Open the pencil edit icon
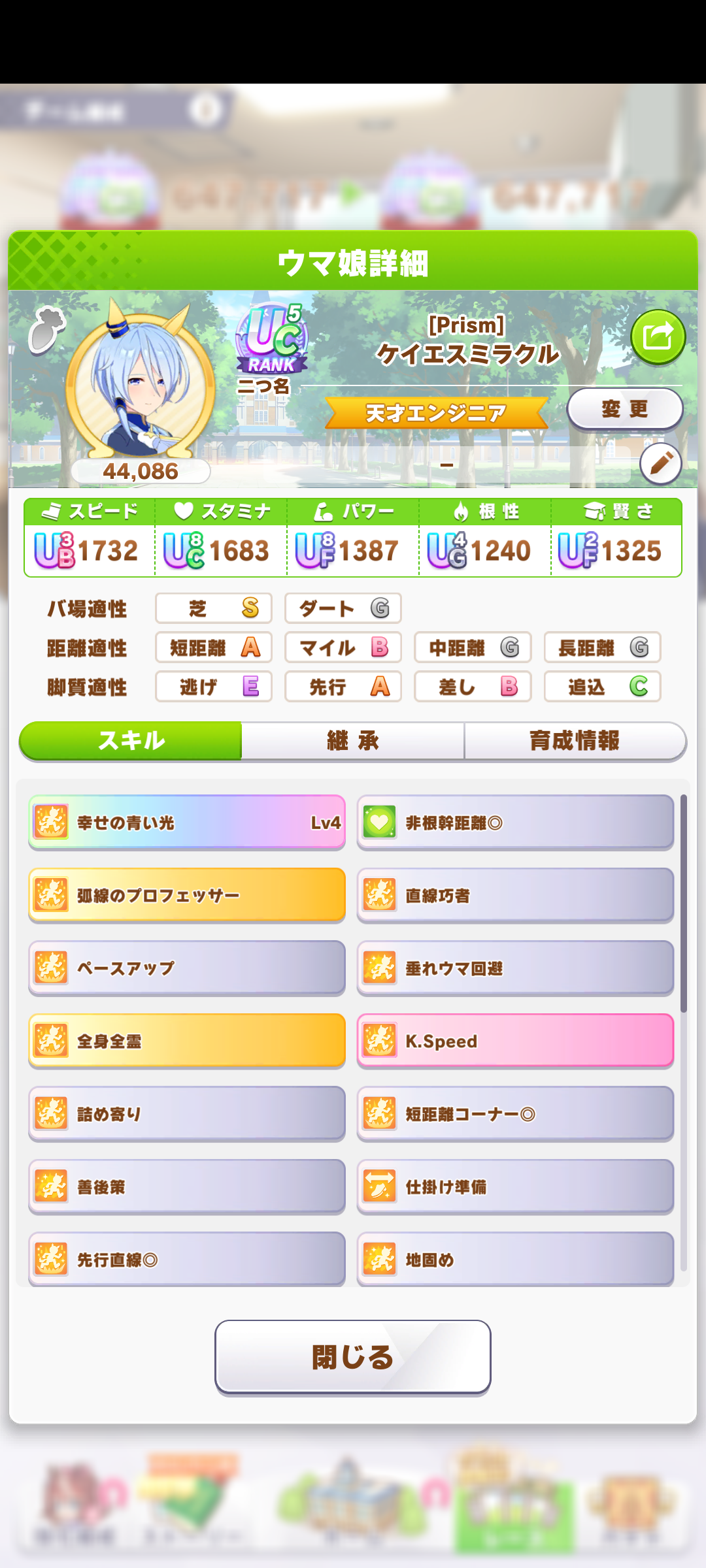The width and height of the screenshot is (706, 1568). tap(660, 463)
